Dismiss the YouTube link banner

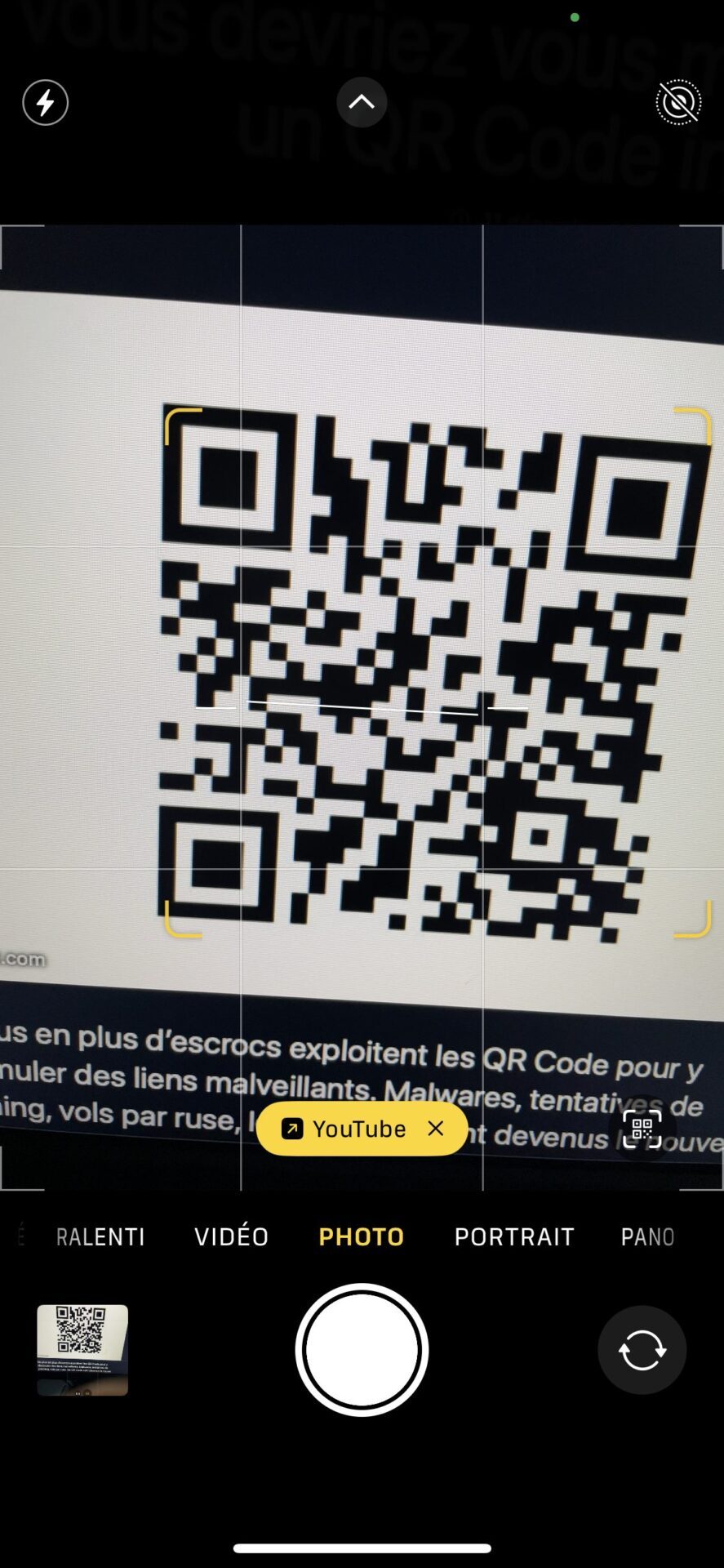coord(436,1128)
